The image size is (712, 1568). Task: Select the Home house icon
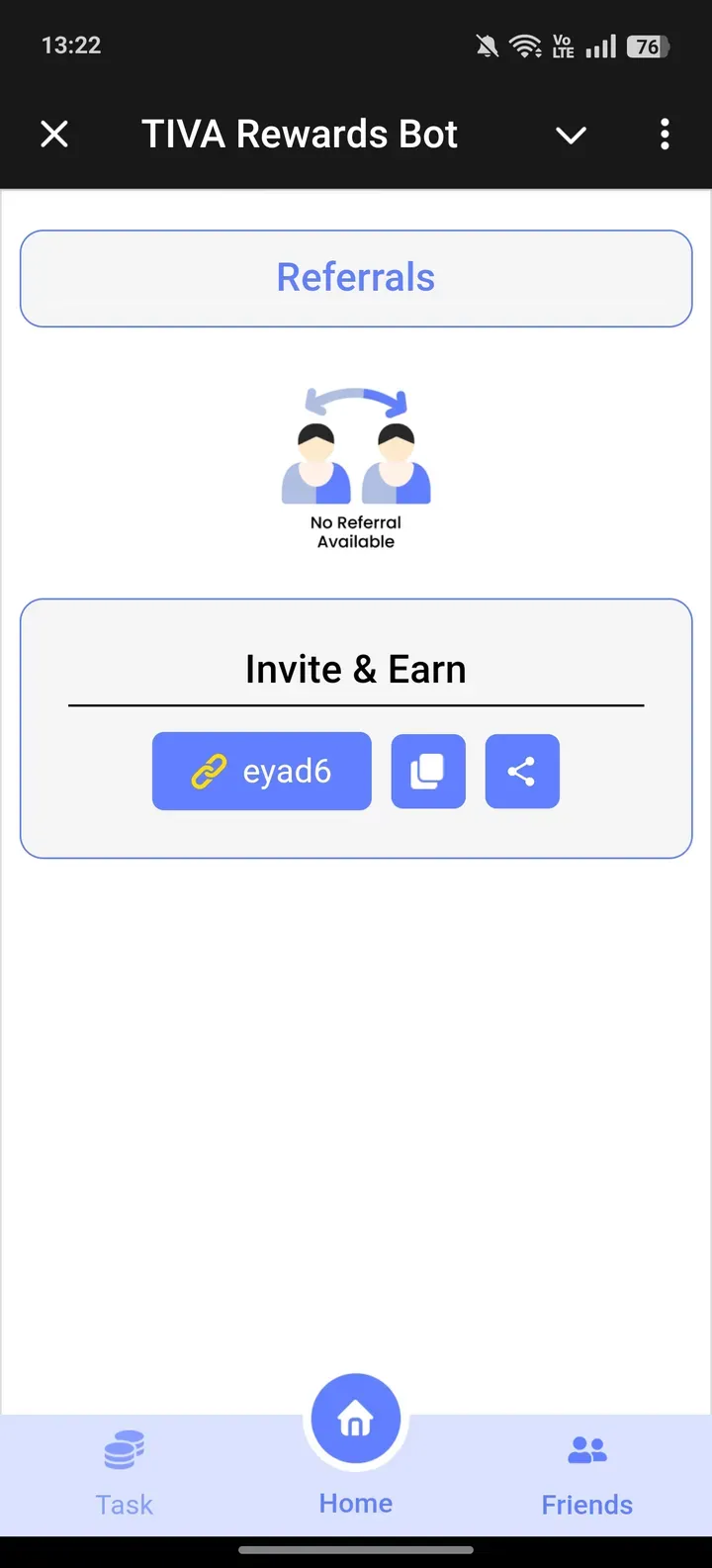(x=355, y=1418)
